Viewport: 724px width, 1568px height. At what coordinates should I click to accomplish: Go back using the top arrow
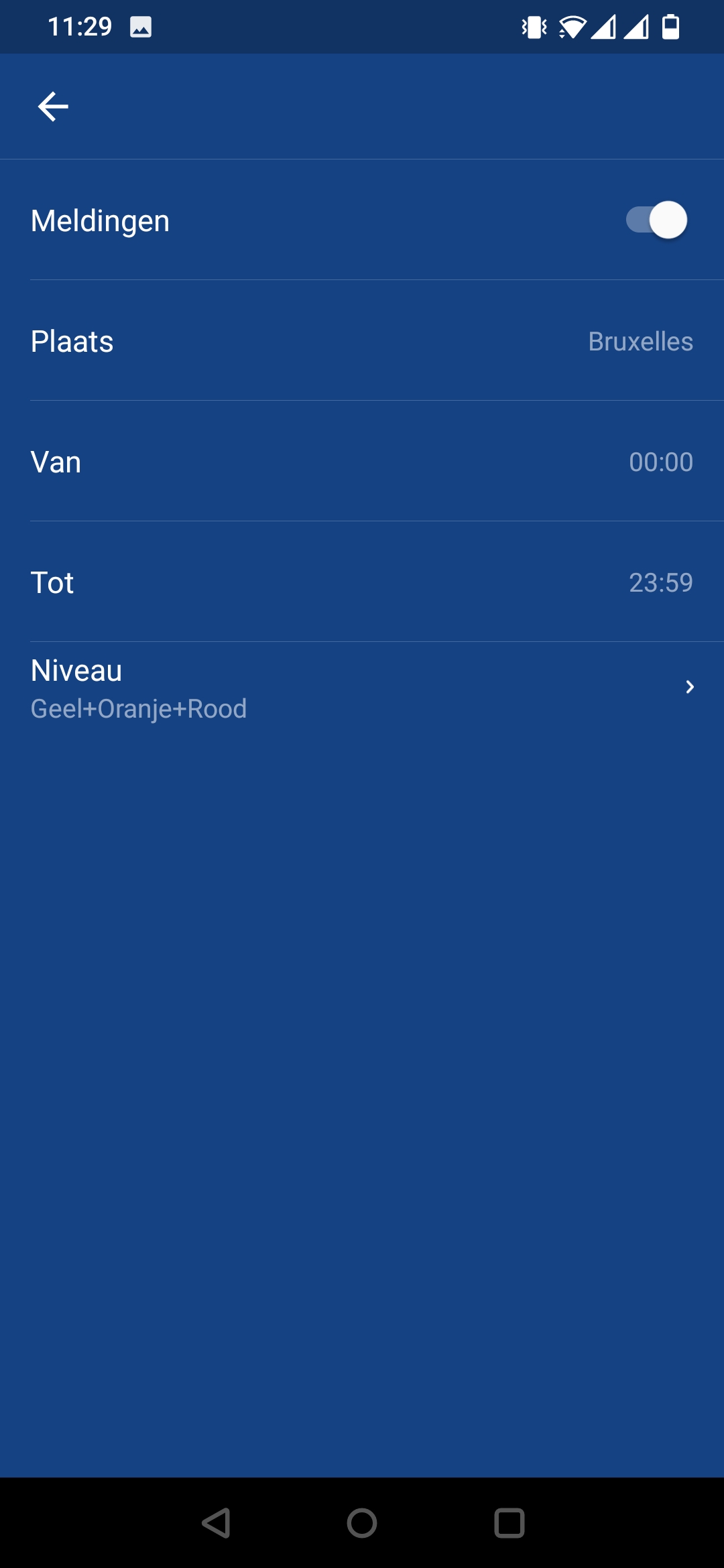pos(53,107)
